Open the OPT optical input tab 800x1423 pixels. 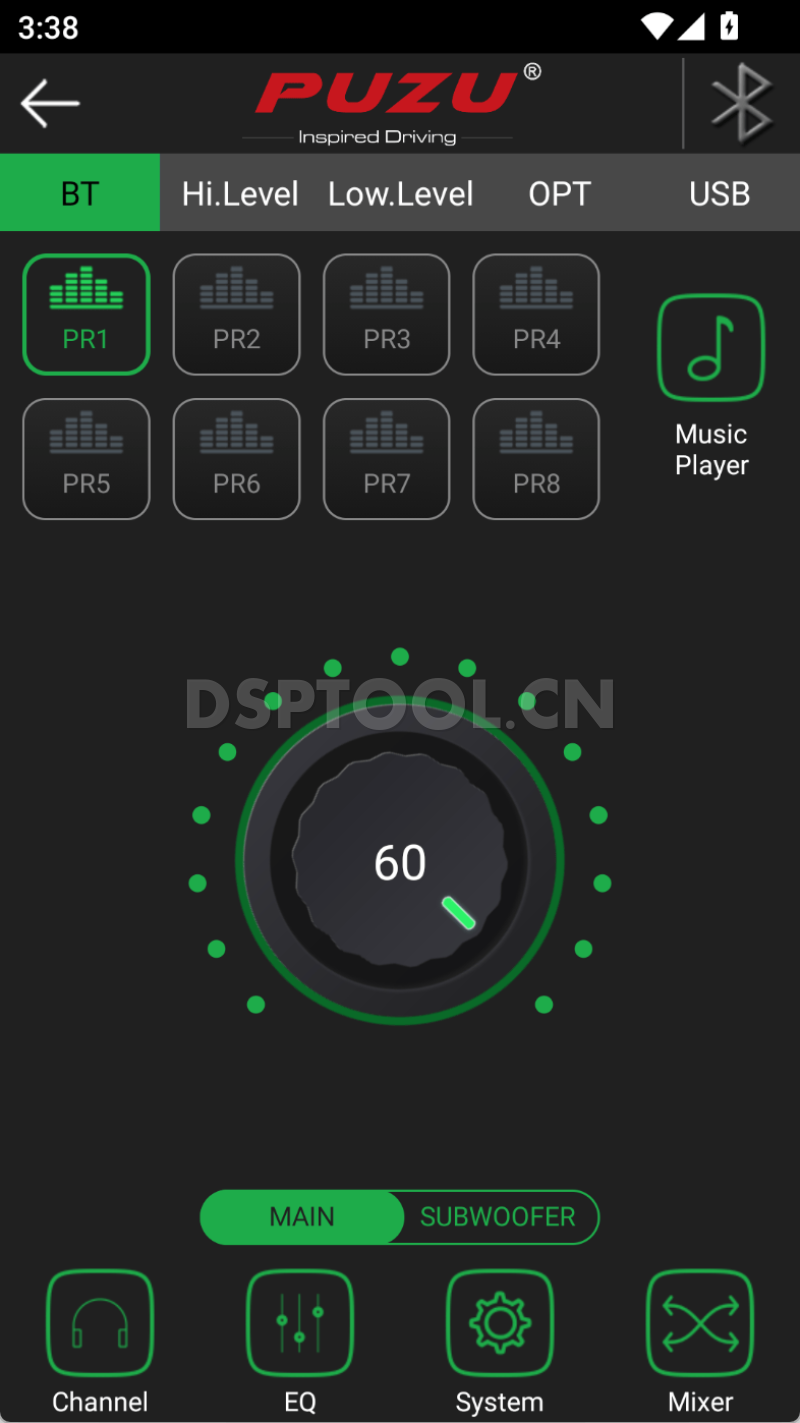(559, 193)
